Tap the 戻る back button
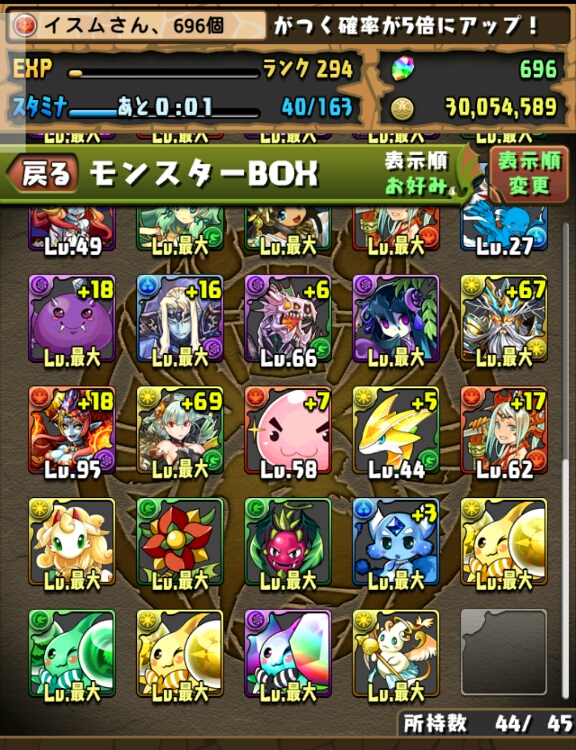Viewport: 576px width, 750px height. [x=43, y=173]
